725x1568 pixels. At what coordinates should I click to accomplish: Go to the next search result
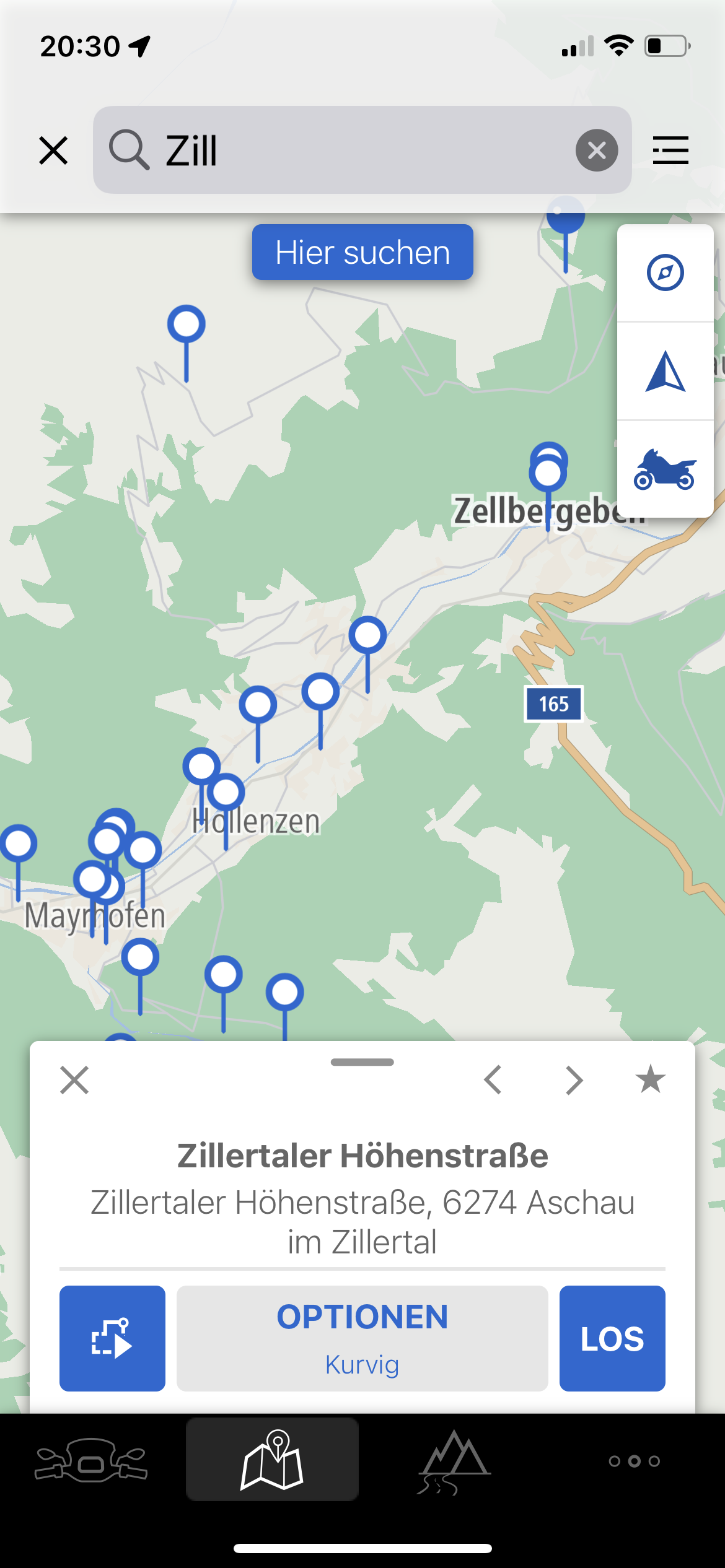tap(574, 1080)
